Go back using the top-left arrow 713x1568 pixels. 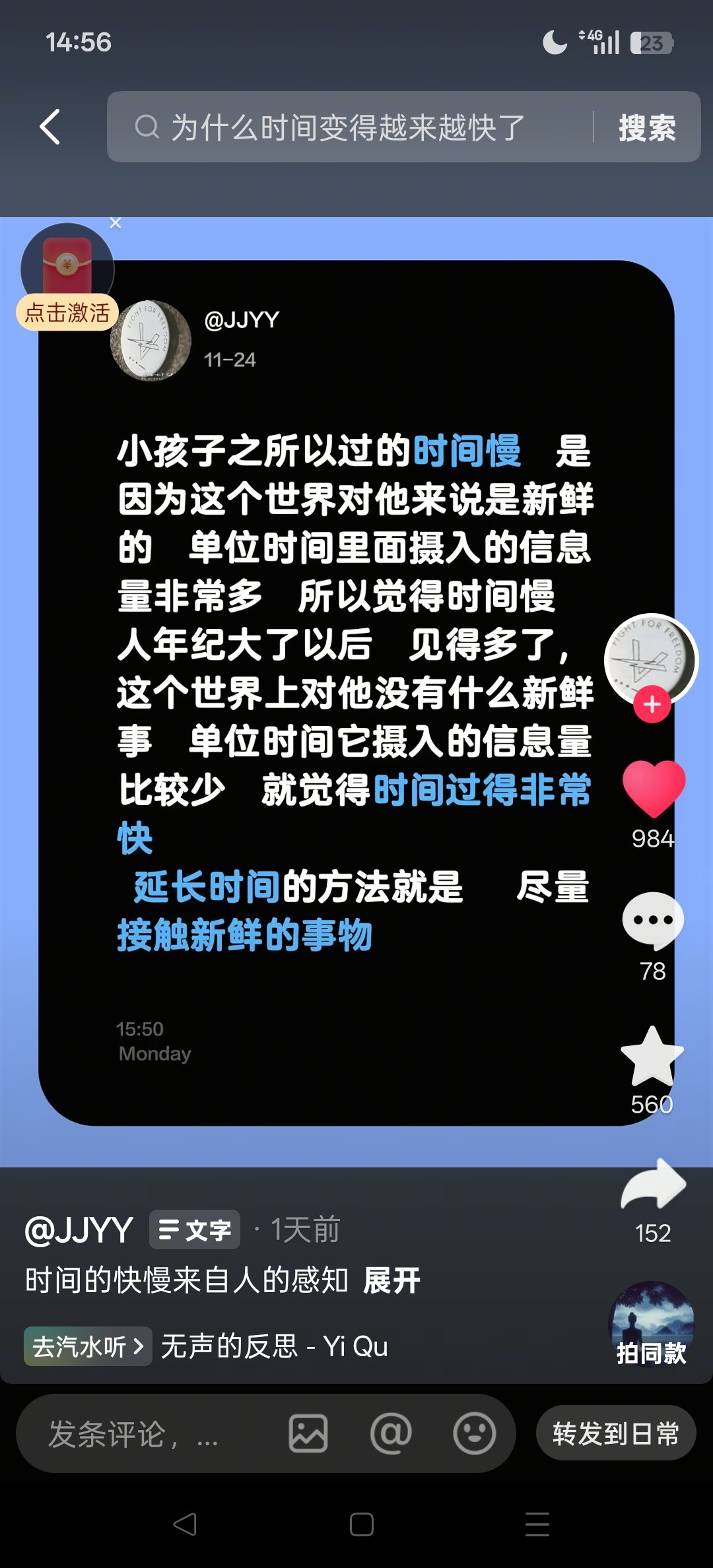pos(50,127)
